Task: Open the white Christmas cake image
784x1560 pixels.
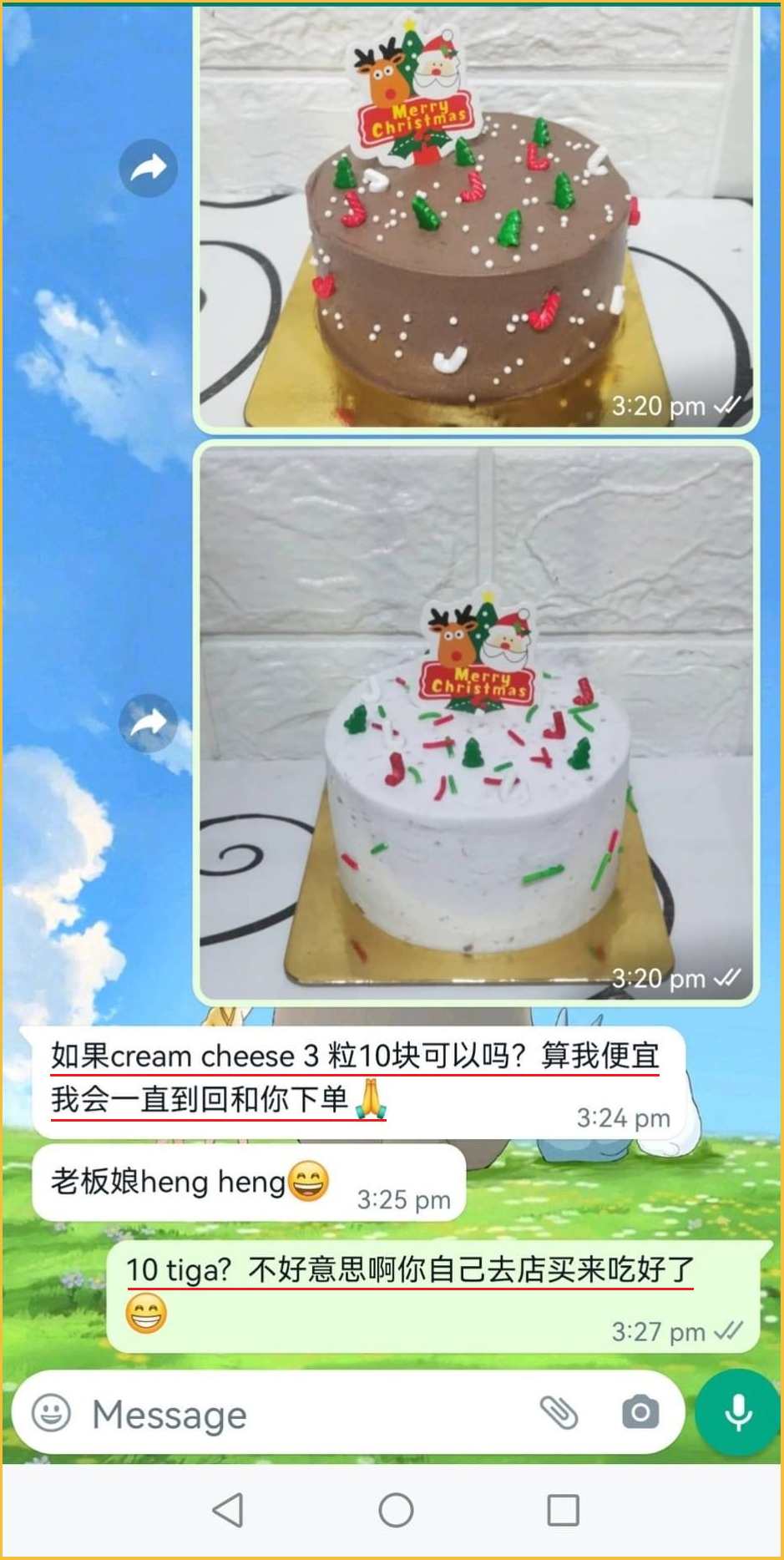Action: pyautogui.click(x=476, y=722)
